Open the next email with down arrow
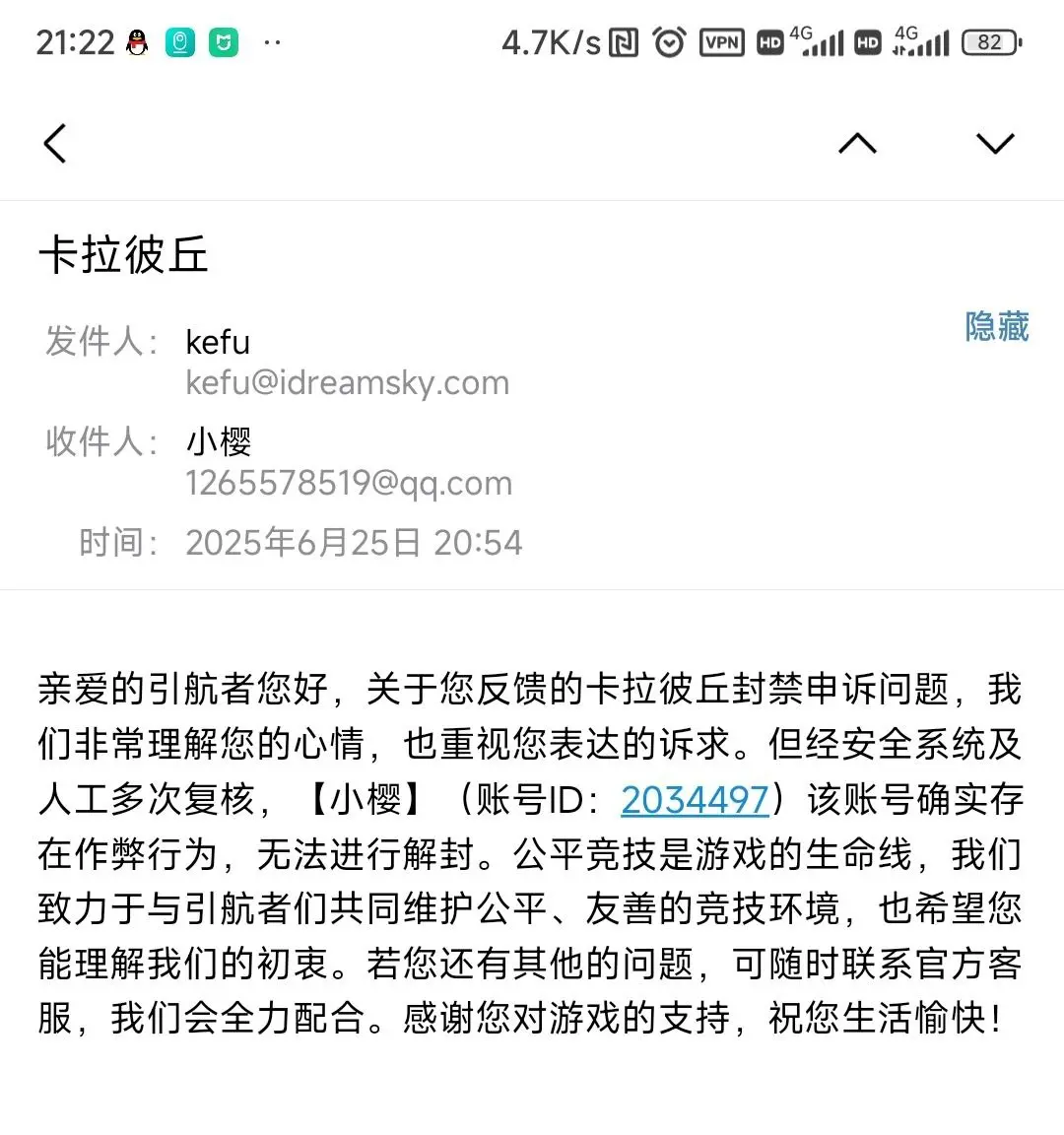Viewport: 1064px width, 1135px height. point(995,144)
